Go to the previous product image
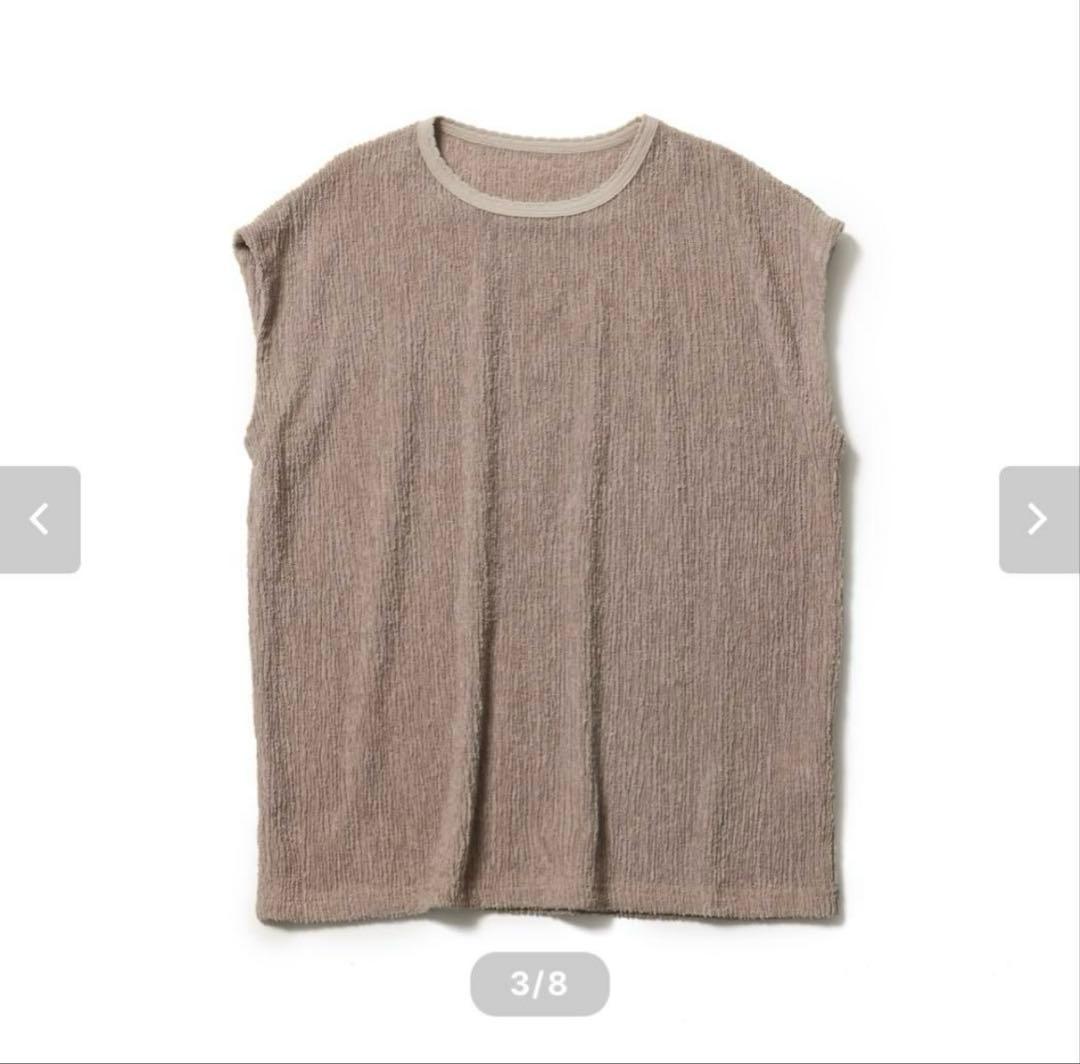Image resolution: width=1080 pixels, height=1064 pixels. [40, 519]
